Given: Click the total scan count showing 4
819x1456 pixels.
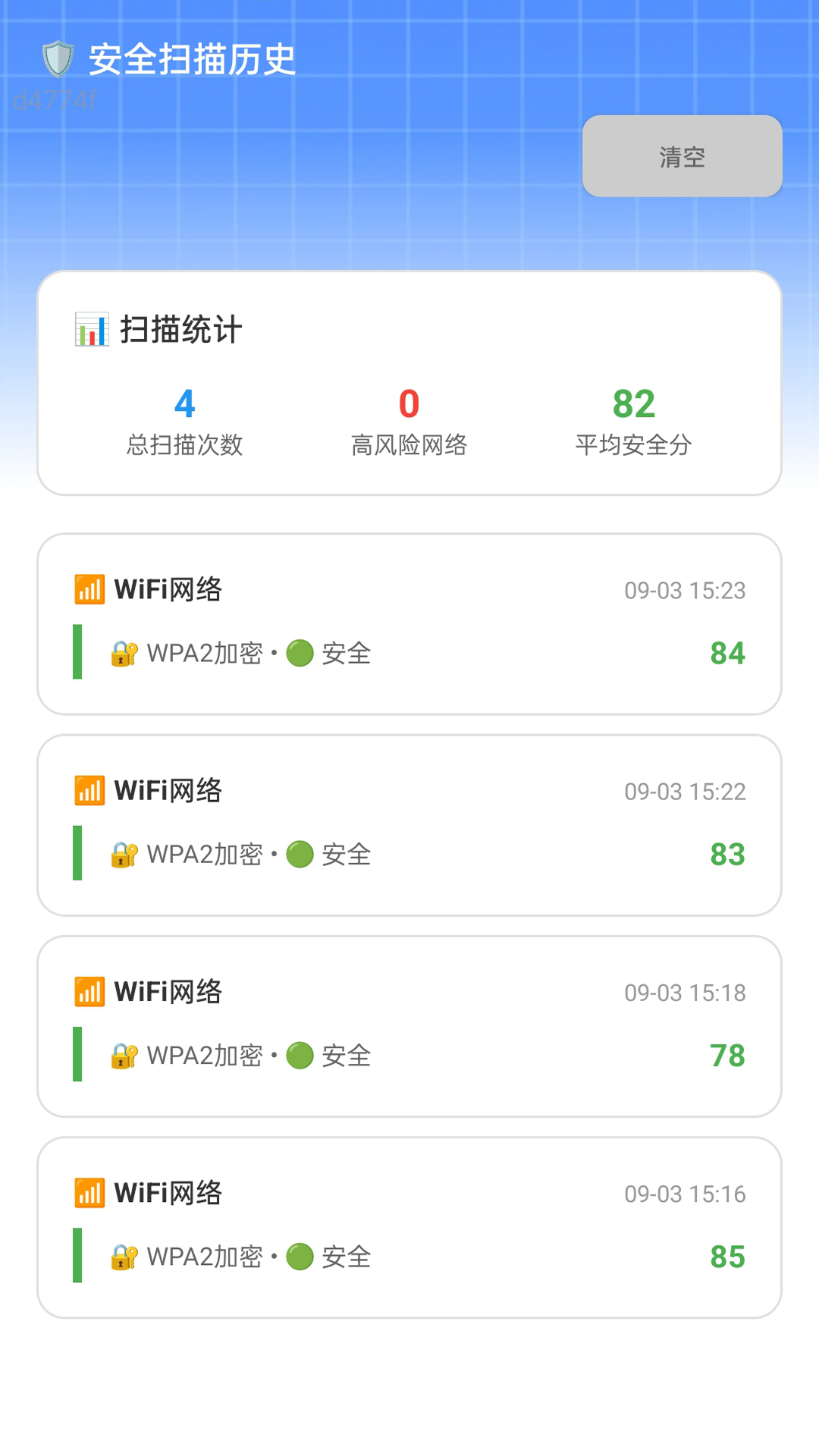Looking at the screenshot, I should tap(183, 405).
